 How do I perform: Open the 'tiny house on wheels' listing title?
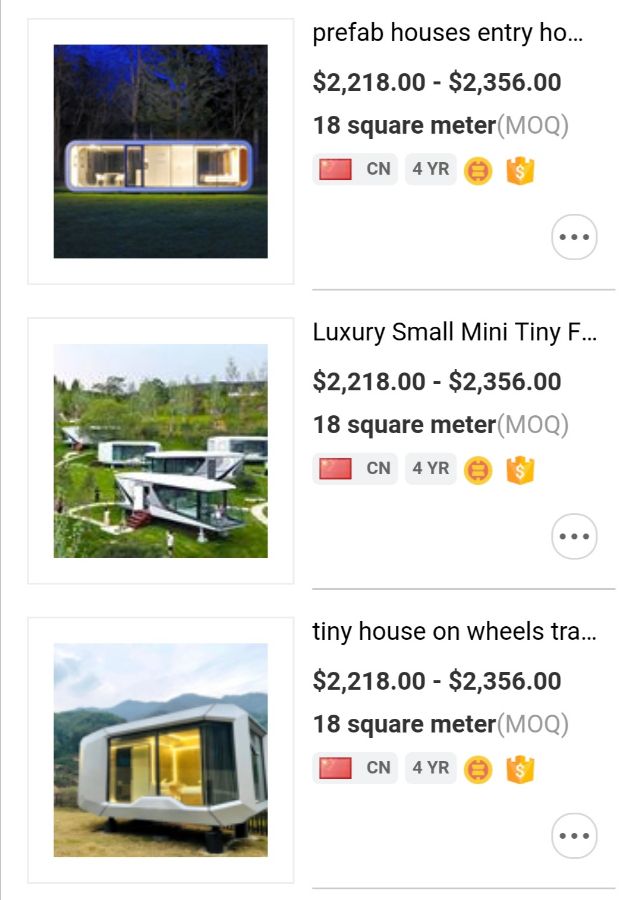pyautogui.click(x=454, y=632)
